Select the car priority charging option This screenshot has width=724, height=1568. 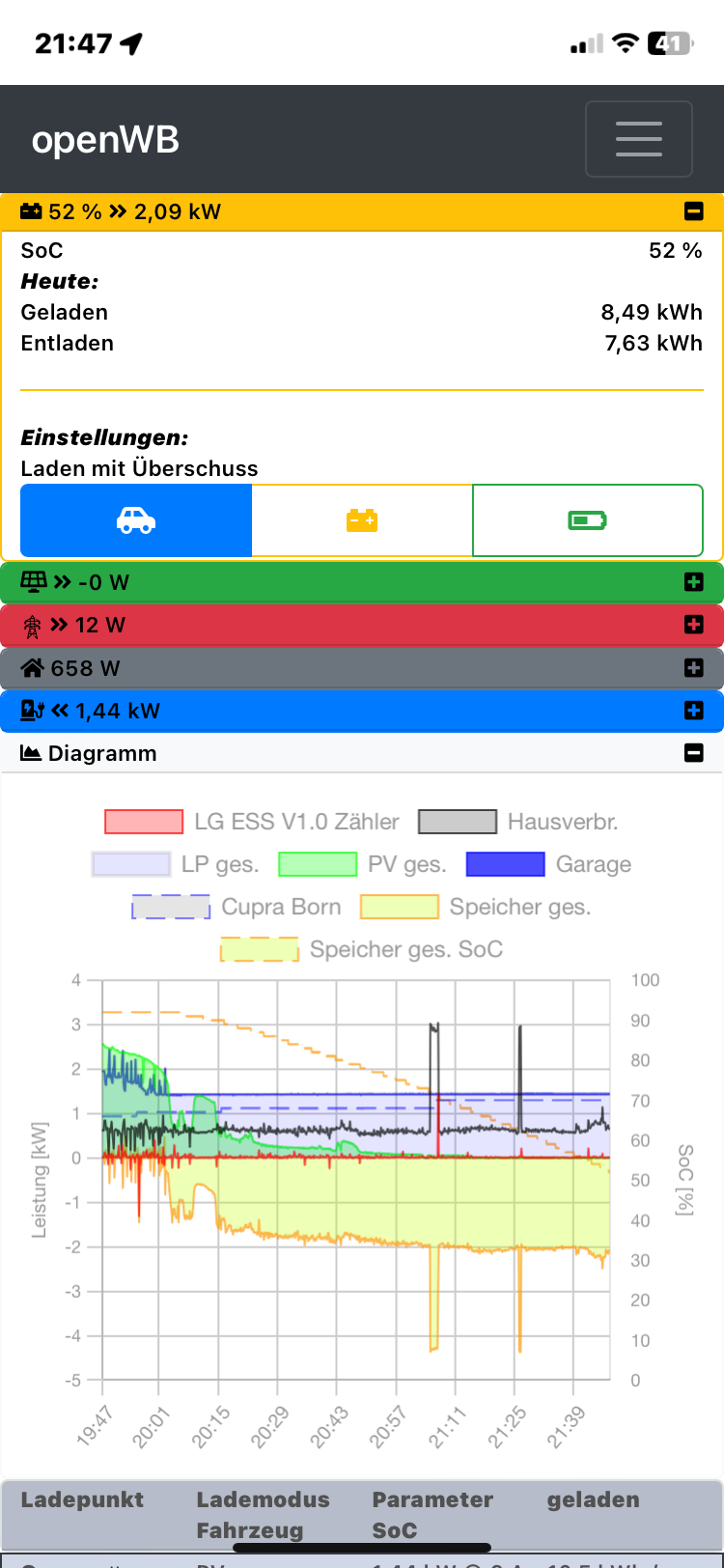coord(136,520)
